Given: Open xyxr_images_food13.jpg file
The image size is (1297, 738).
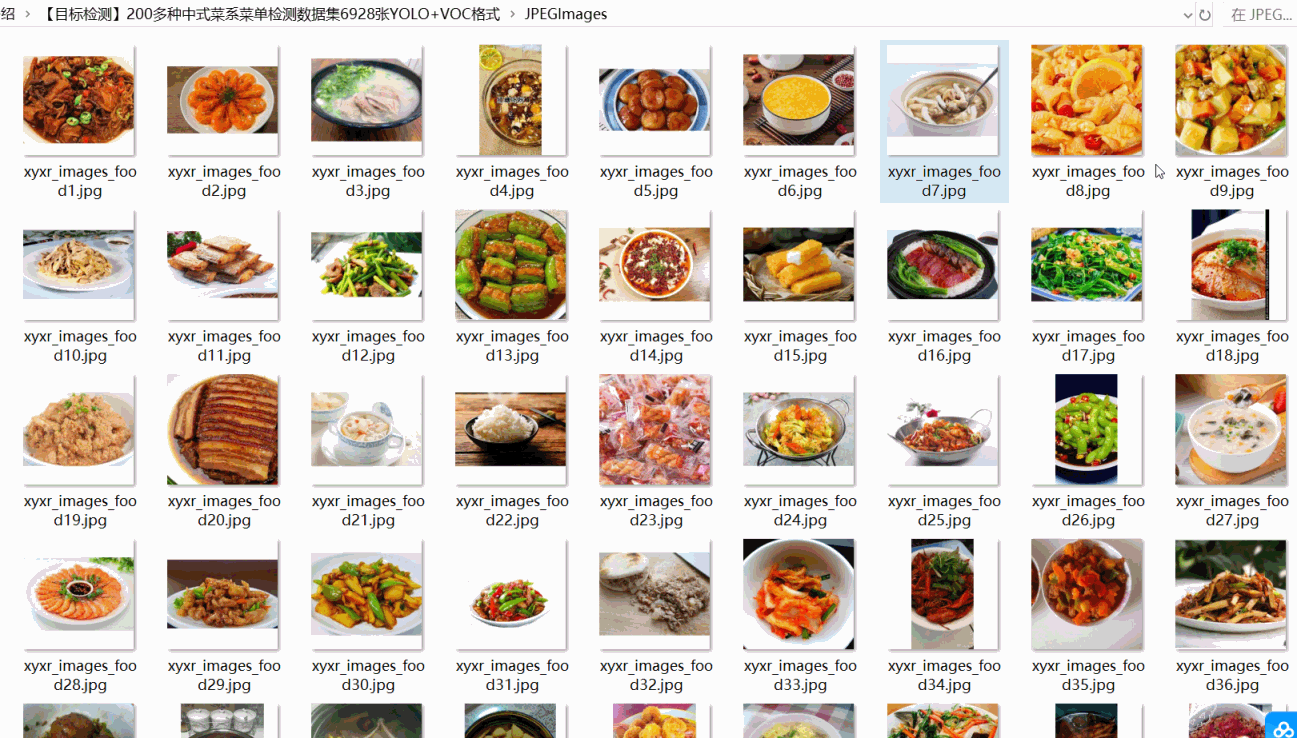Looking at the screenshot, I should point(511,265).
